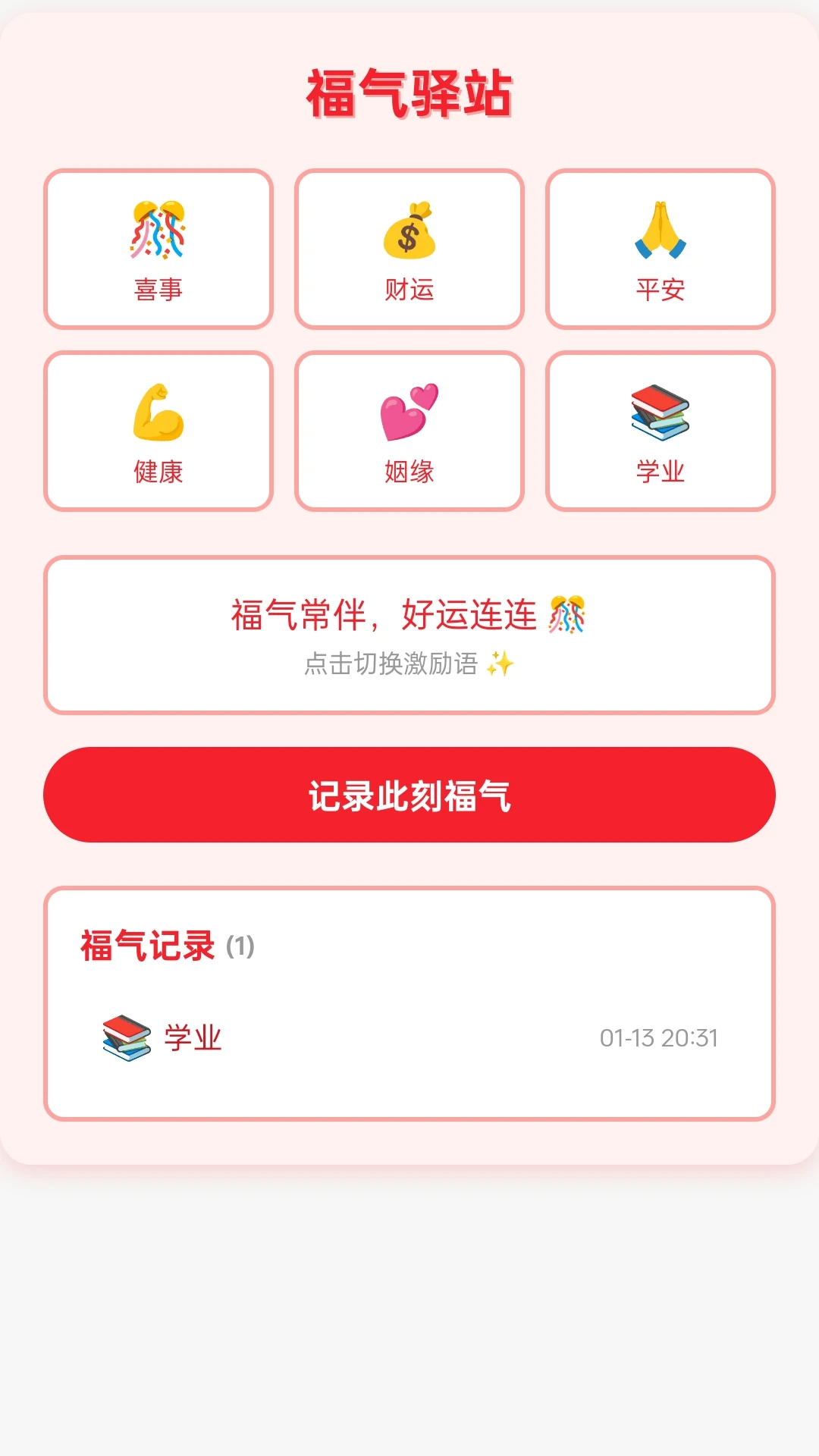Choose the 财运 category

pyautogui.click(x=409, y=249)
